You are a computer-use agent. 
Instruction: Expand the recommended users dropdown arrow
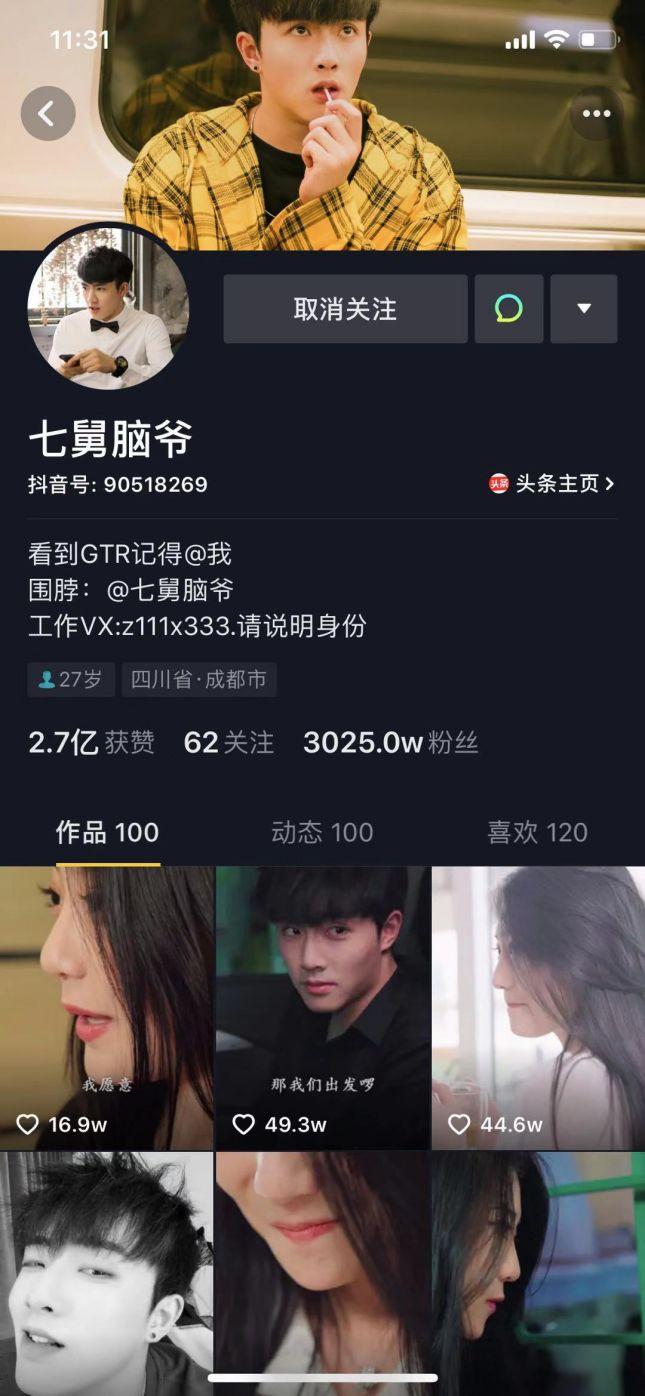coord(584,309)
